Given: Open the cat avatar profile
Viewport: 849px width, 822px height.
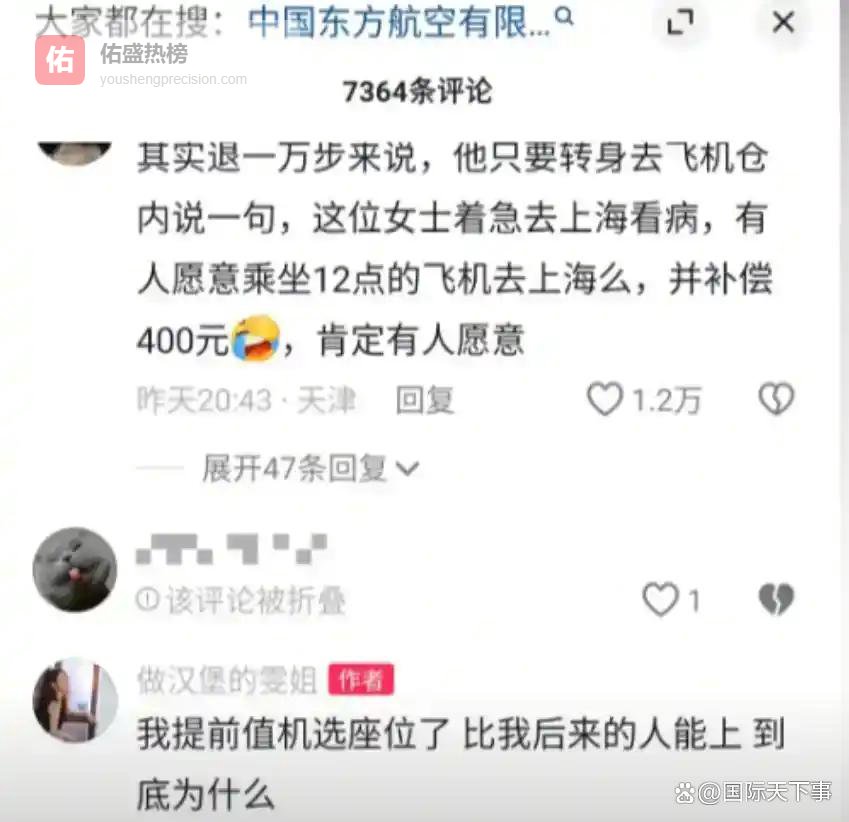Looking at the screenshot, I should coord(75,569).
